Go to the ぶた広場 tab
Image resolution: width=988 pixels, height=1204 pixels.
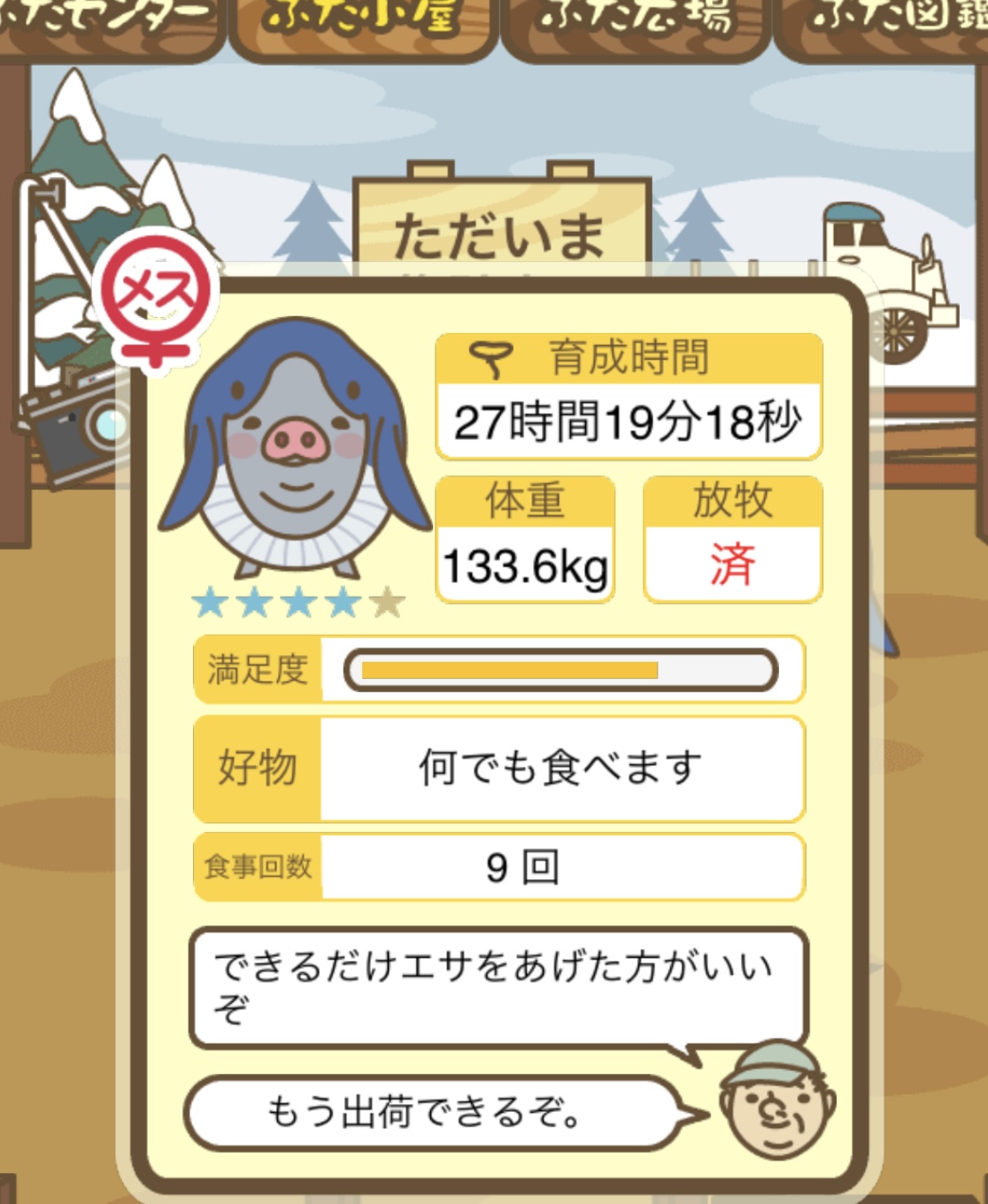[x=636, y=22]
